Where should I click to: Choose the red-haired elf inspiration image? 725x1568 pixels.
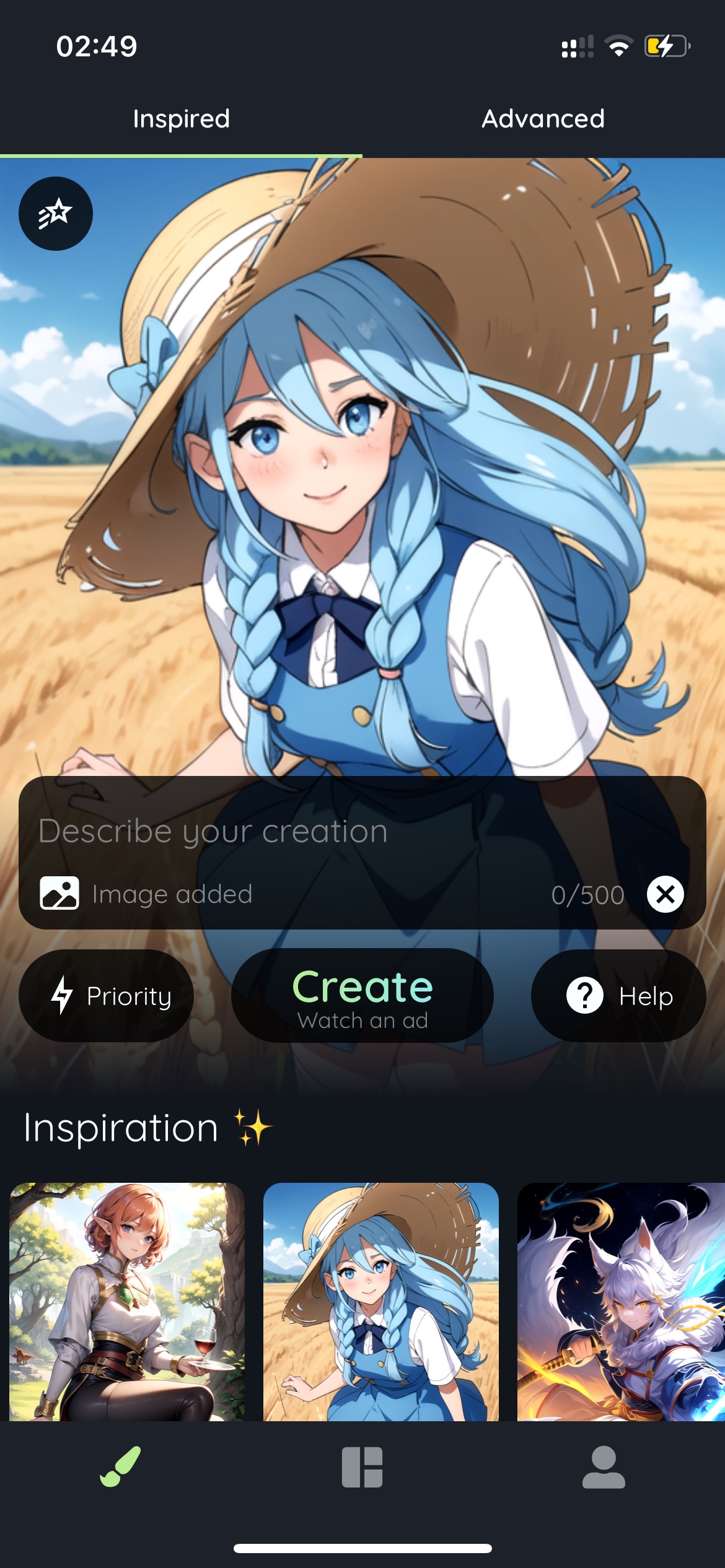coord(127,1302)
